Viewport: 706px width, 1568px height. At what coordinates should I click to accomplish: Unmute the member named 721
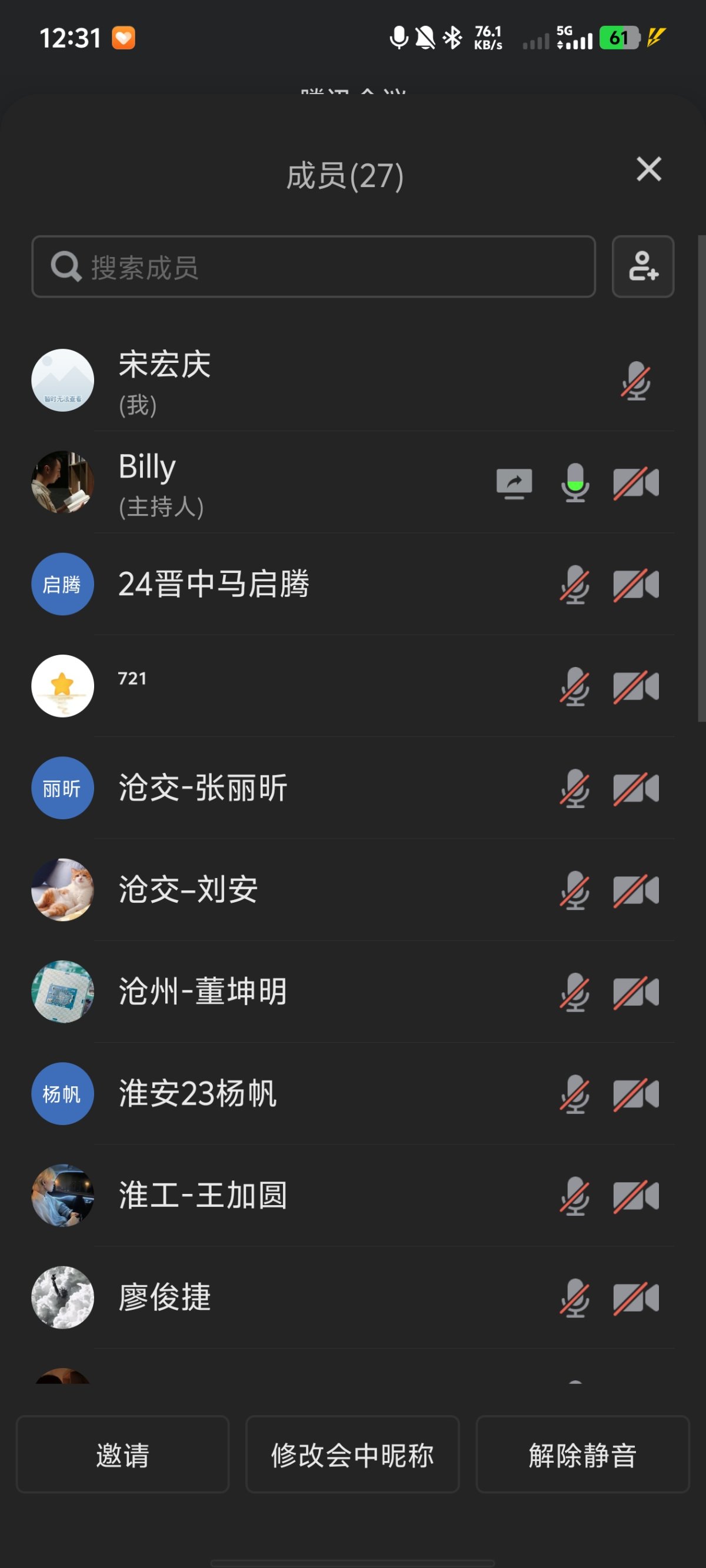[575, 685]
